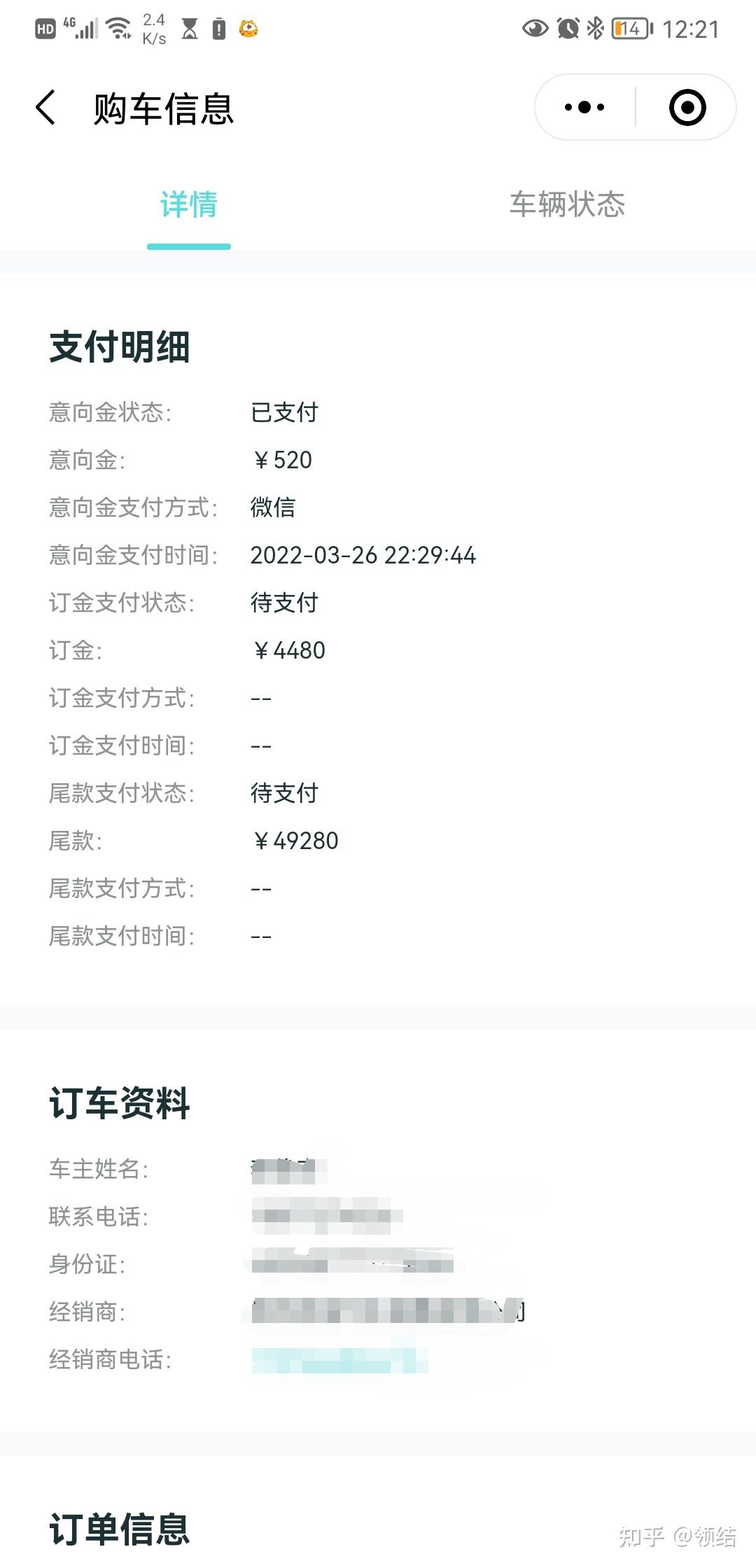The height and width of the screenshot is (1568, 756).
Task: Open the mini-program more options menu
Action: pyautogui.click(x=583, y=106)
